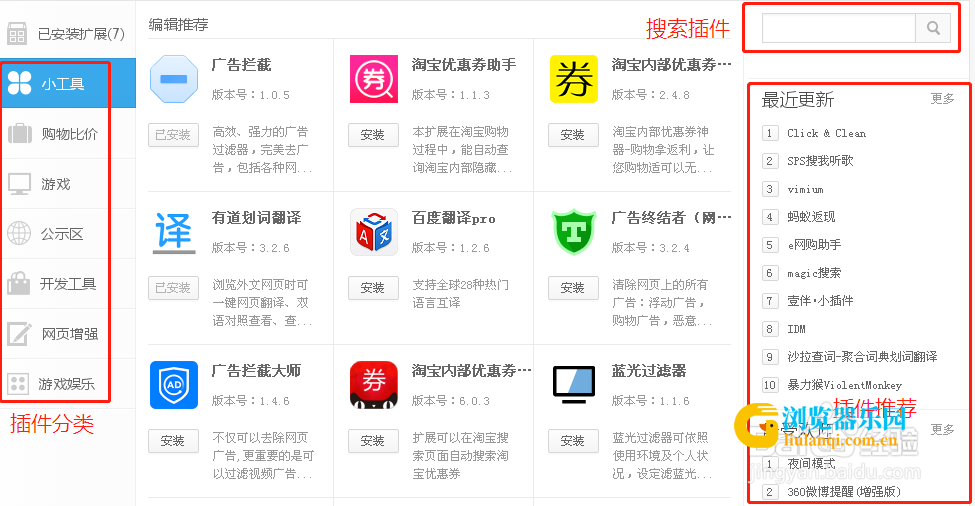Open 网页增强 category
975x506 pixels.
tap(69, 334)
